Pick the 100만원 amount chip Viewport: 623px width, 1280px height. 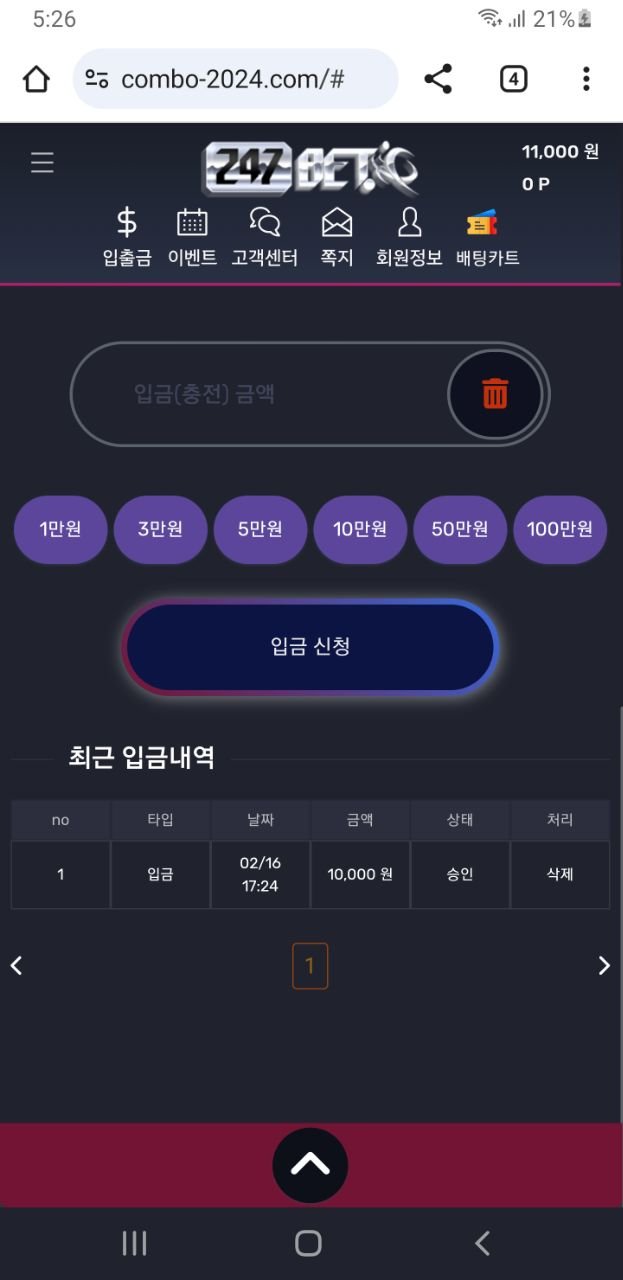[560, 529]
